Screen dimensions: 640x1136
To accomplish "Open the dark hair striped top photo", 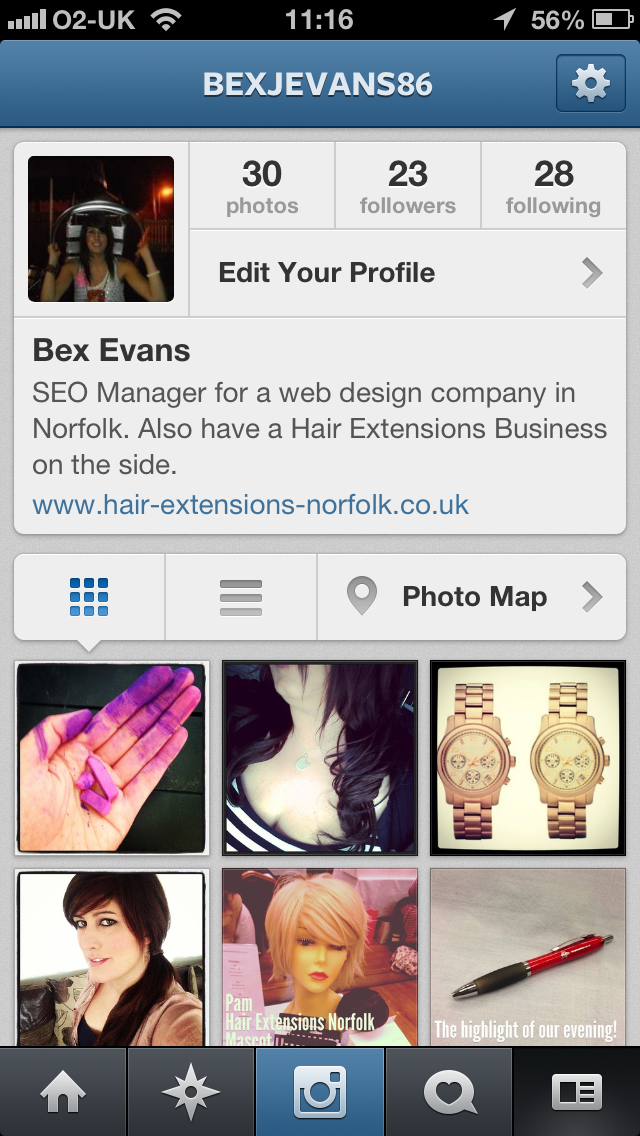I will coord(320,757).
